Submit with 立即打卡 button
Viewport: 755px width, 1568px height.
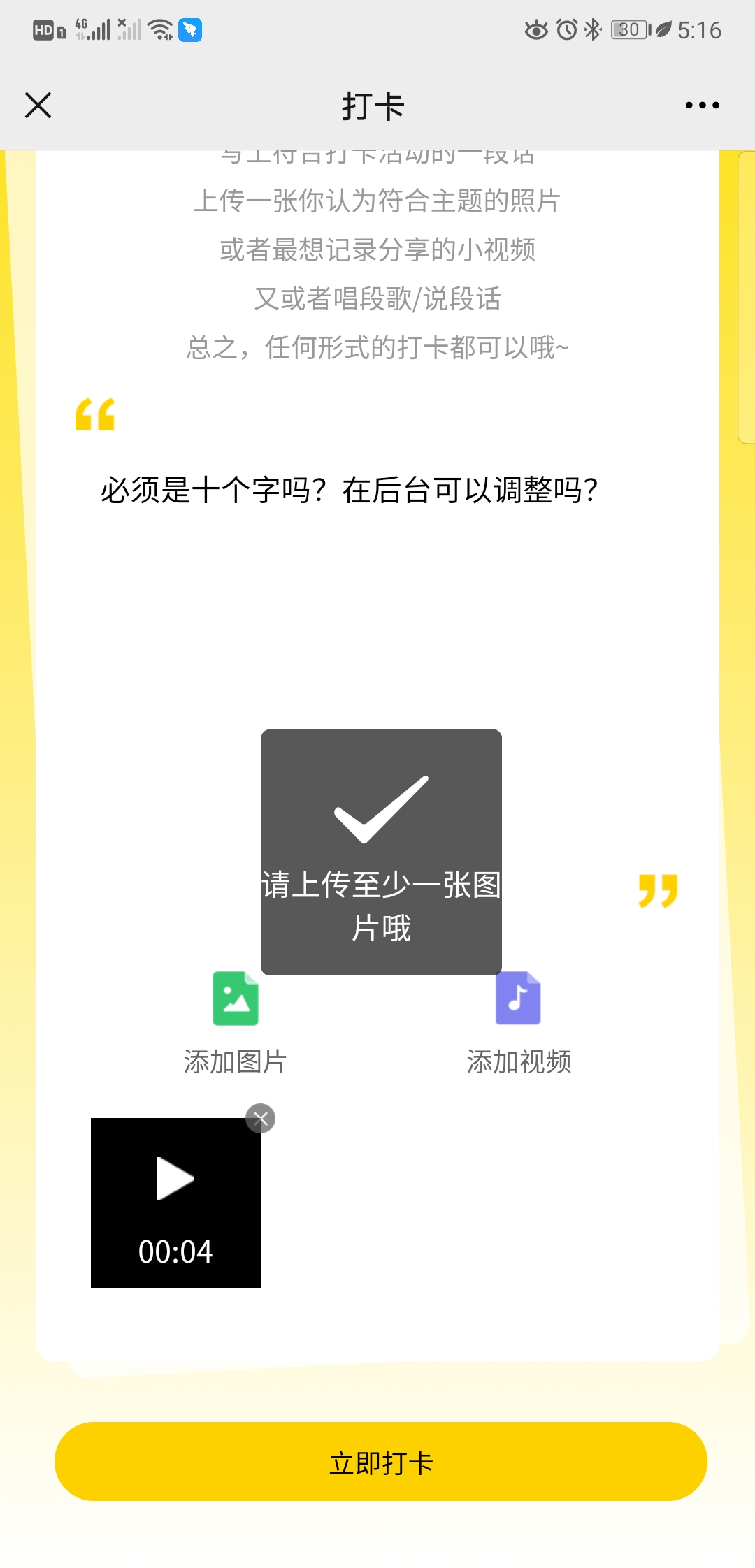pos(381,1462)
